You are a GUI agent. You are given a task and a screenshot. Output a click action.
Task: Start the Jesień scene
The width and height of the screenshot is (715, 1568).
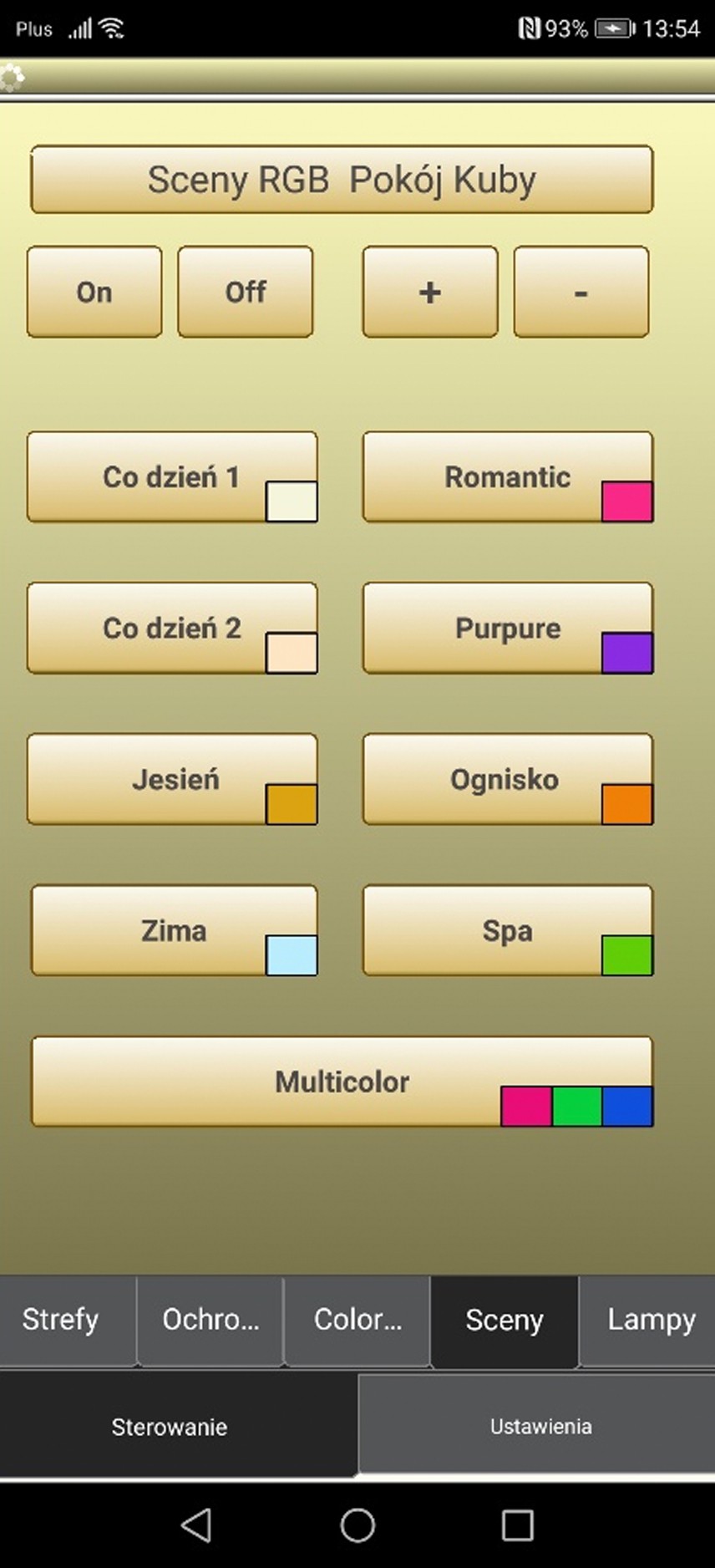(172, 780)
